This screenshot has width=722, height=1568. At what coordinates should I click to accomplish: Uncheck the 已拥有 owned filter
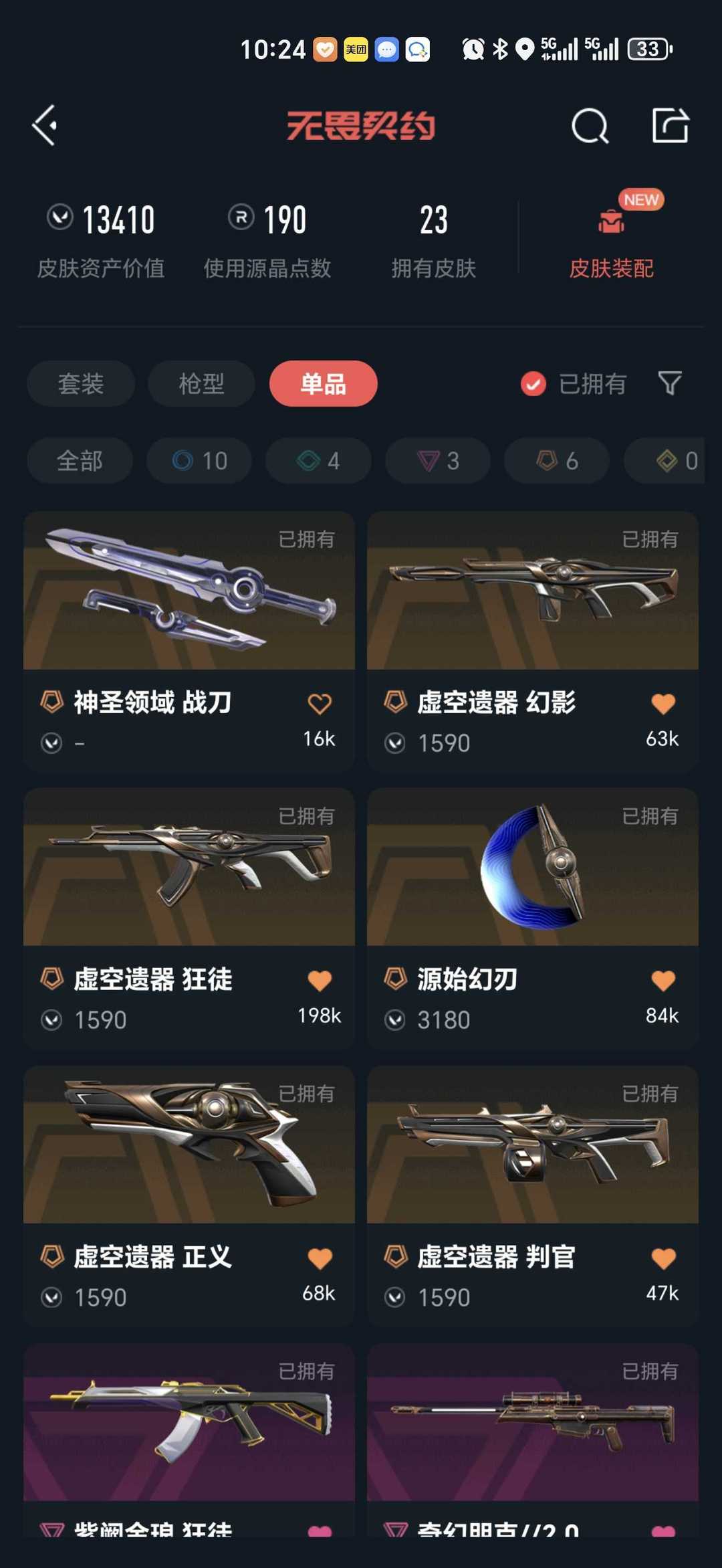point(533,383)
